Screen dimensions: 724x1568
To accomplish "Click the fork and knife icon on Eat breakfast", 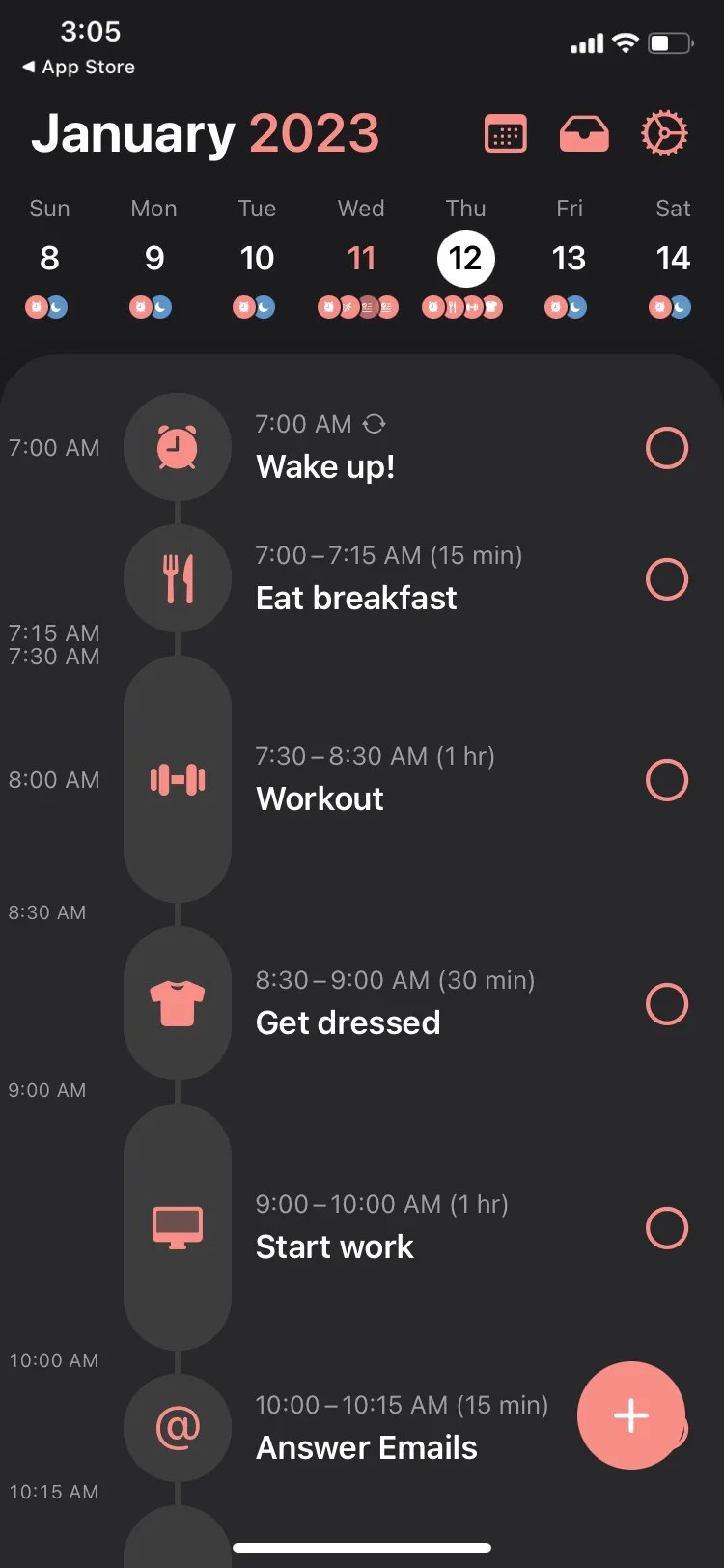I will coord(178,579).
